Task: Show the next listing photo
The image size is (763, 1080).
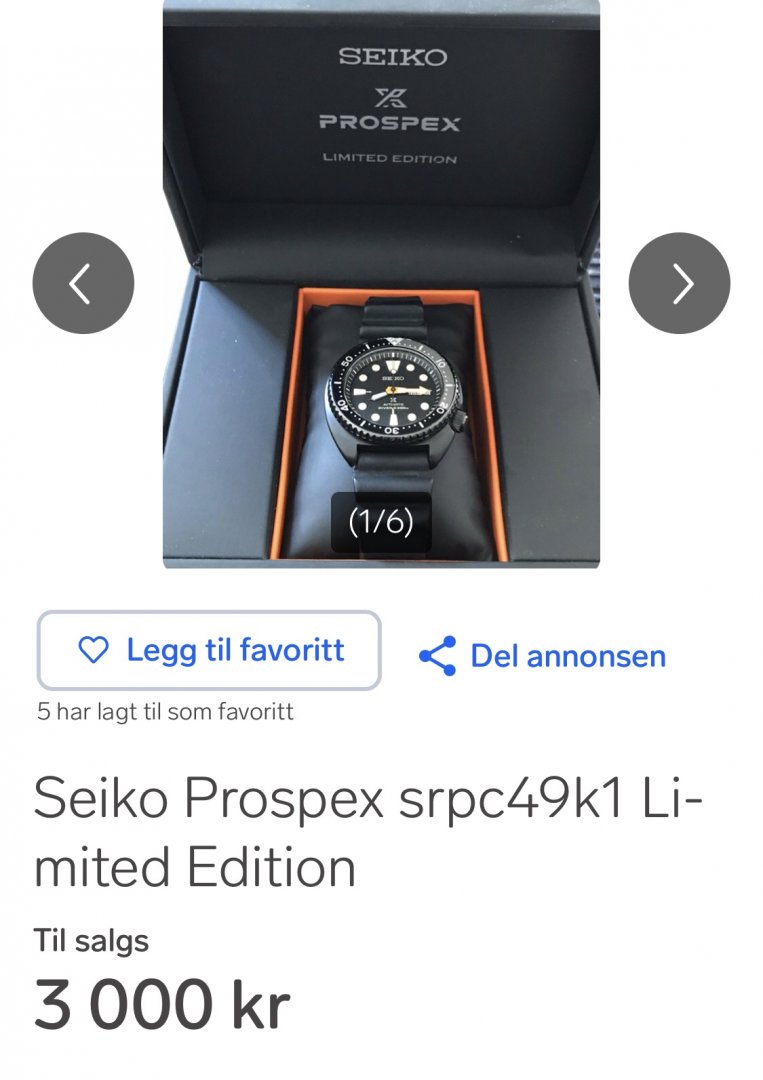Action: 679,284
